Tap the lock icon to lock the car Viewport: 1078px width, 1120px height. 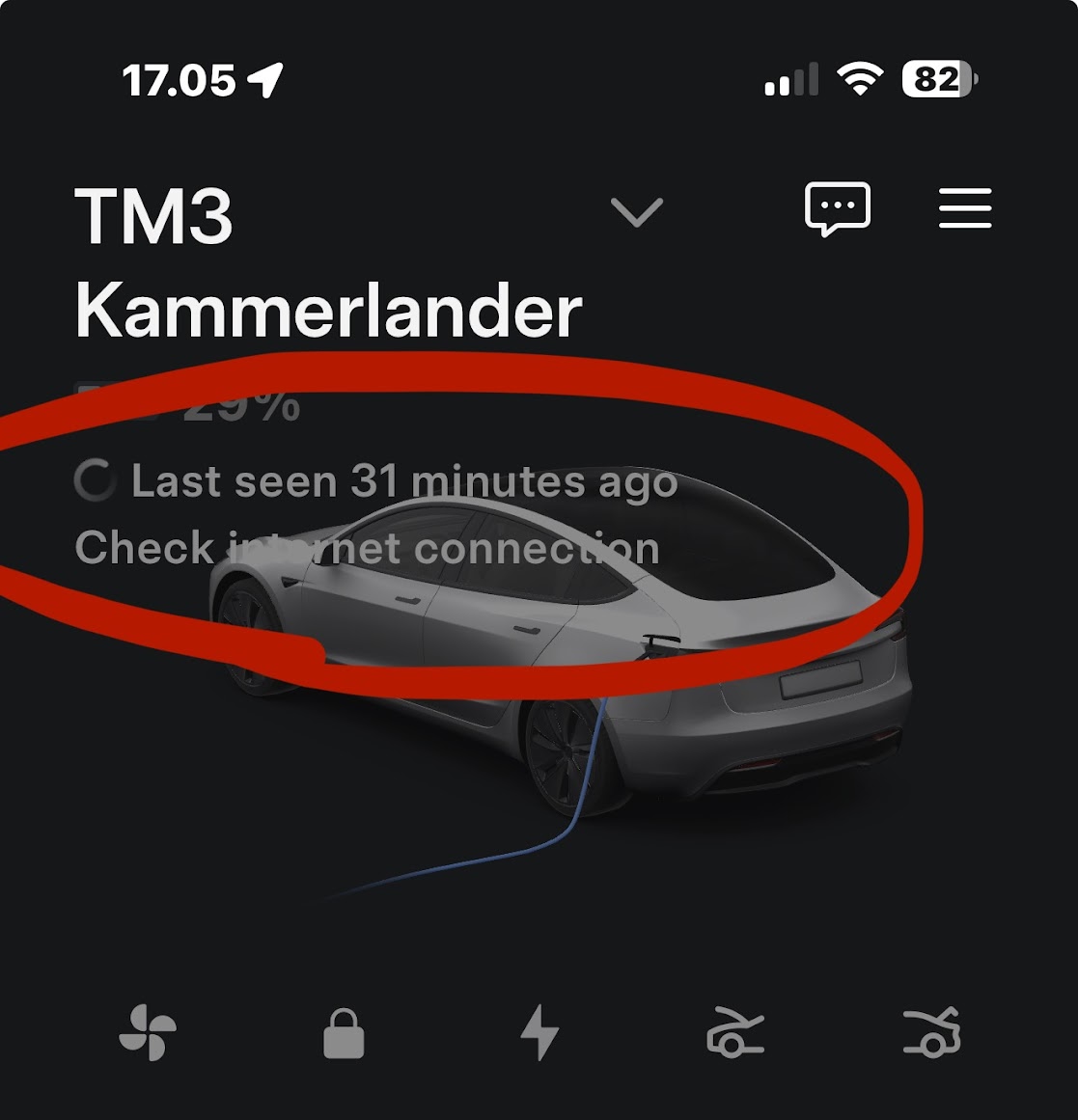(x=344, y=1033)
